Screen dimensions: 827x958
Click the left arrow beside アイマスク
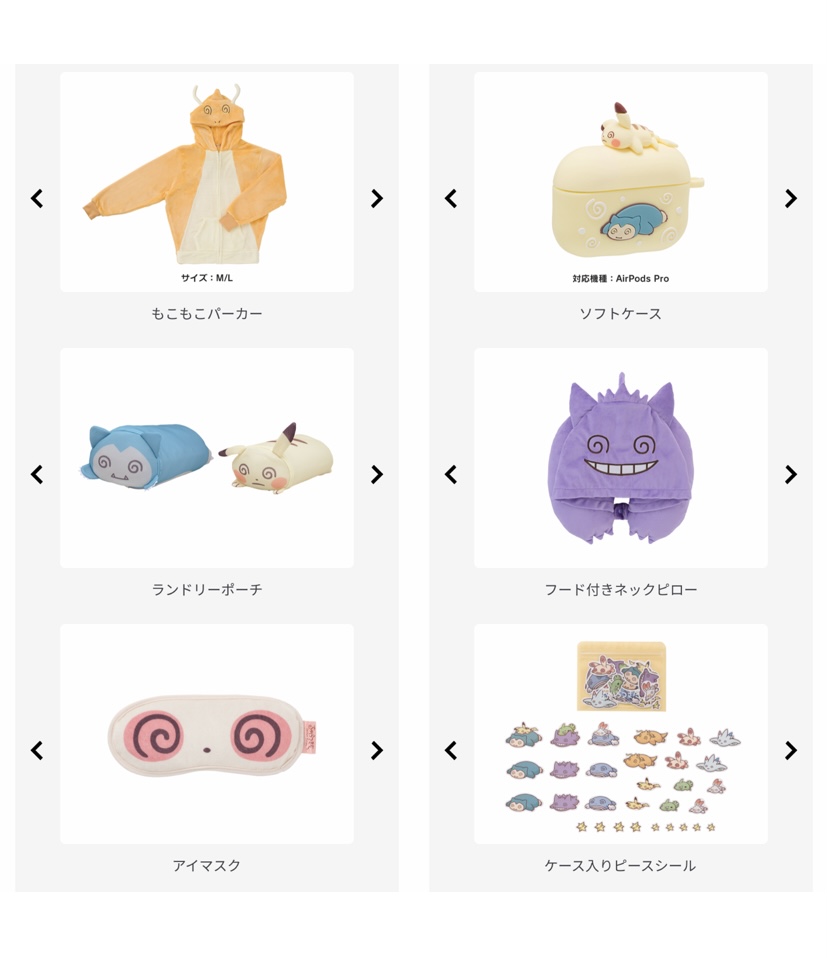[x=36, y=750]
